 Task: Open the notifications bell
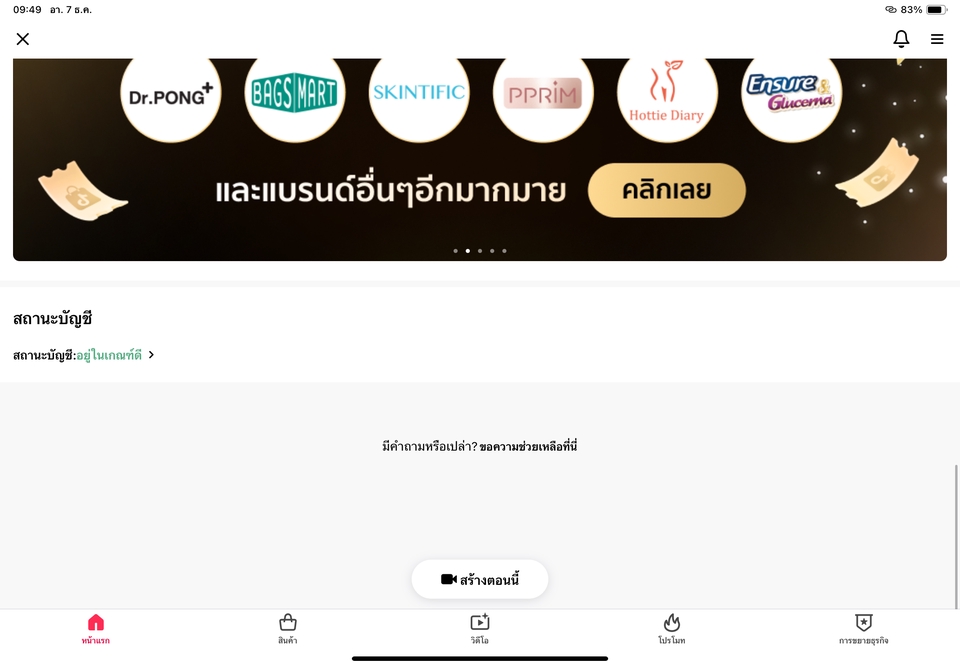901,39
